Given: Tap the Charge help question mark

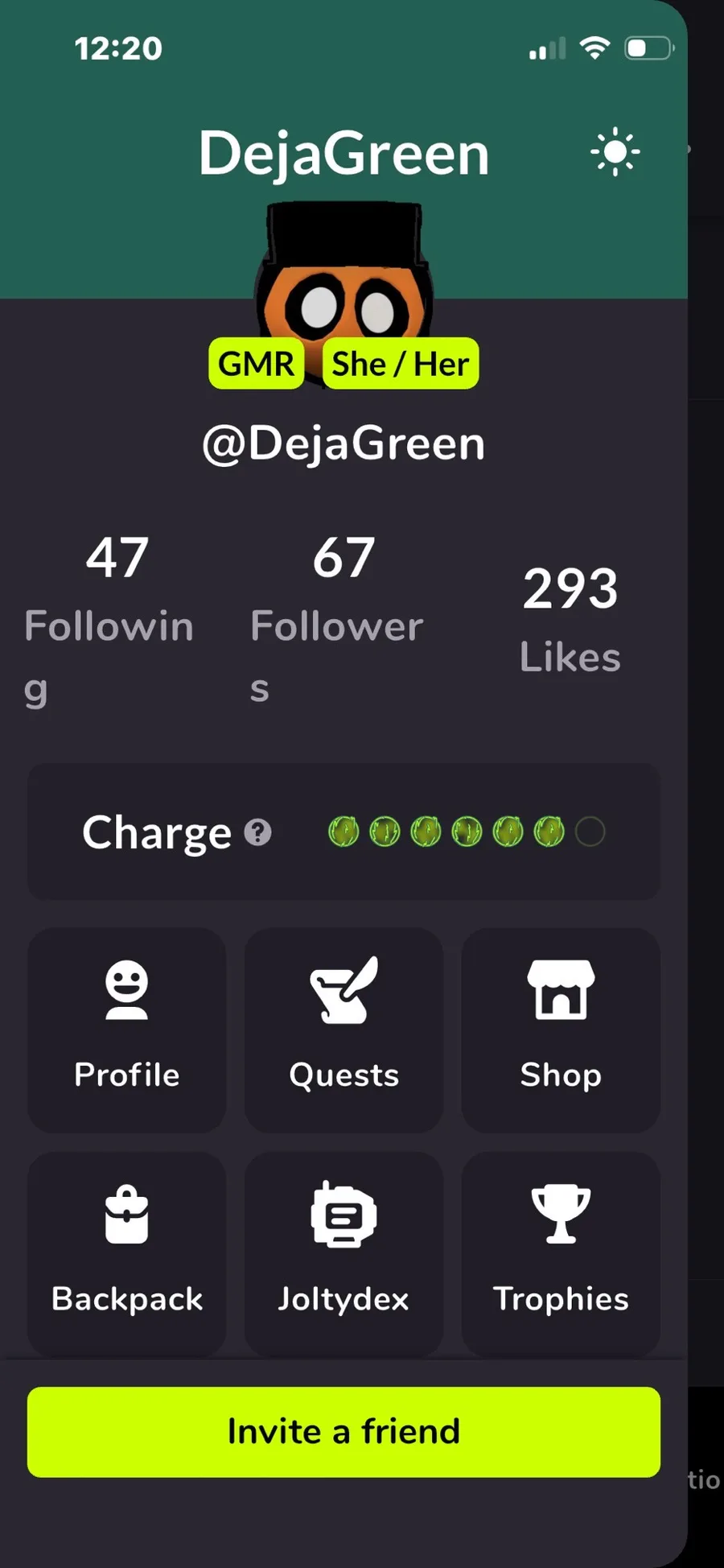Looking at the screenshot, I should (x=258, y=831).
